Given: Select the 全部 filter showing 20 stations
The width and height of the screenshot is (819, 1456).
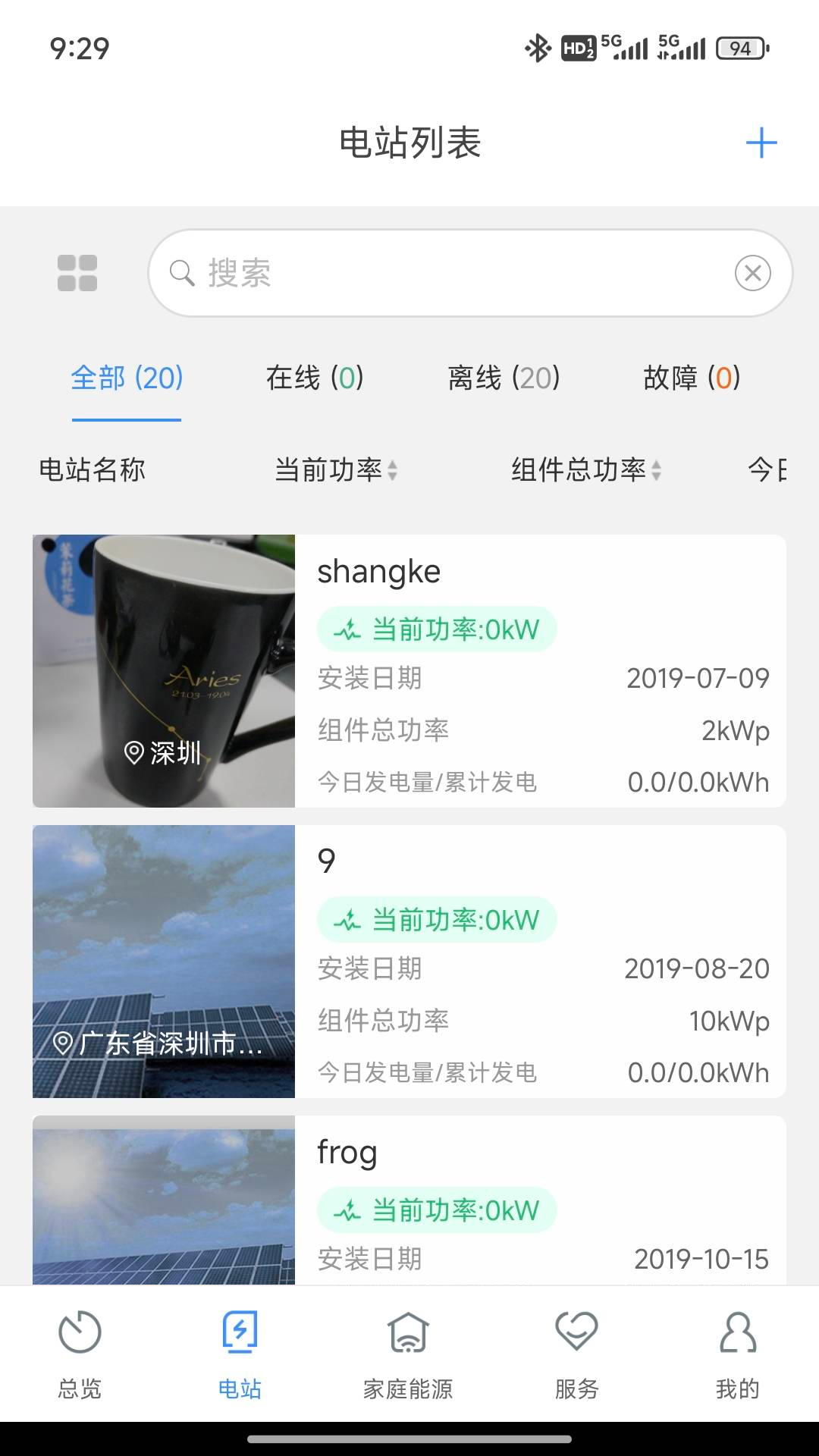Looking at the screenshot, I should [x=126, y=378].
